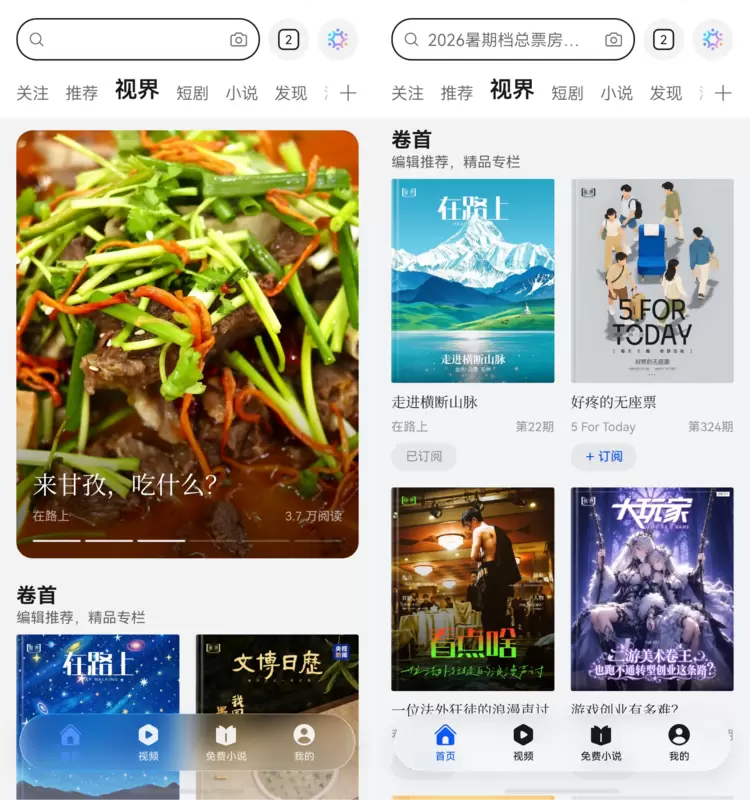The image size is (750, 800).
Task: Tap the 已订阅 button under 在路上
Action: pyautogui.click(x=424, y=456)
